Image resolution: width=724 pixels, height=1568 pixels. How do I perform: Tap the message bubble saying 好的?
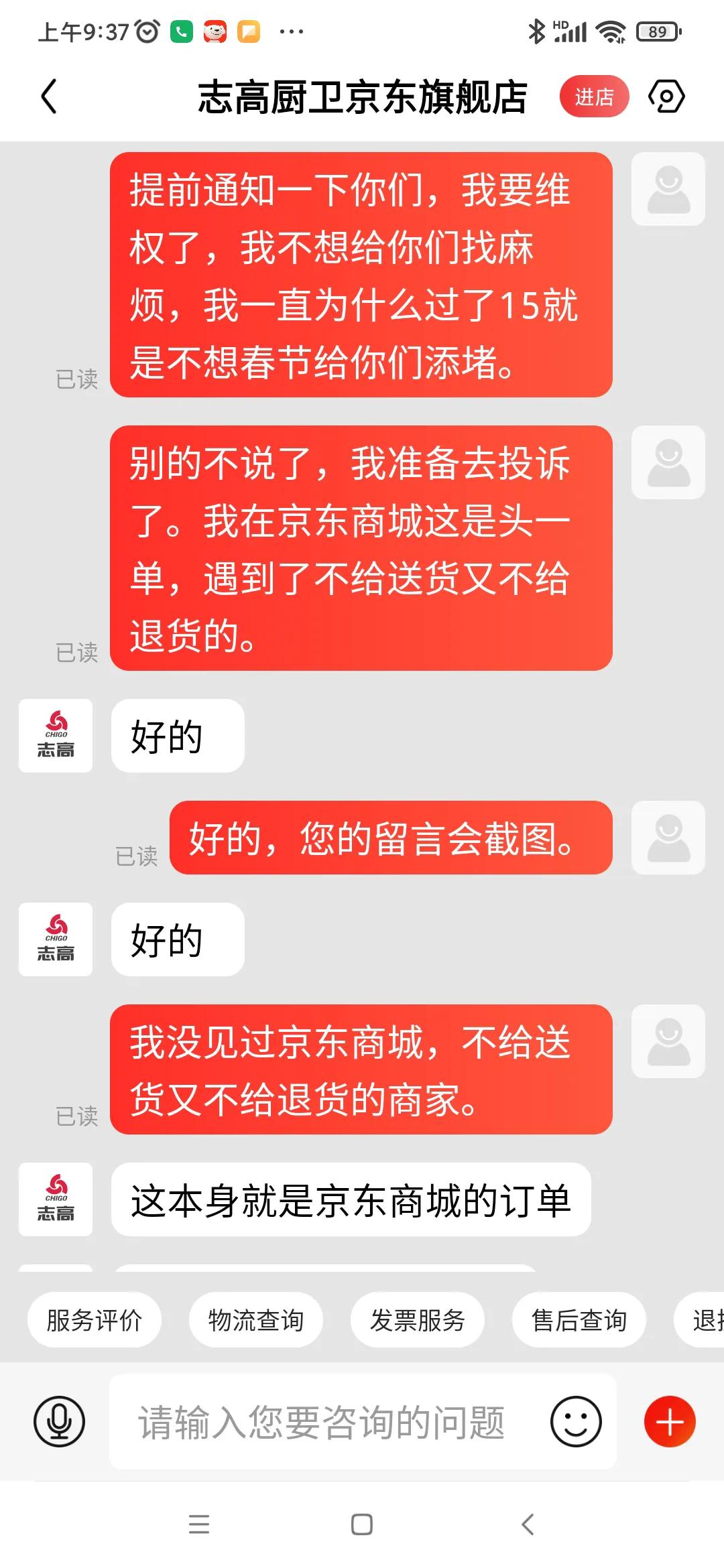coord(176,736)
